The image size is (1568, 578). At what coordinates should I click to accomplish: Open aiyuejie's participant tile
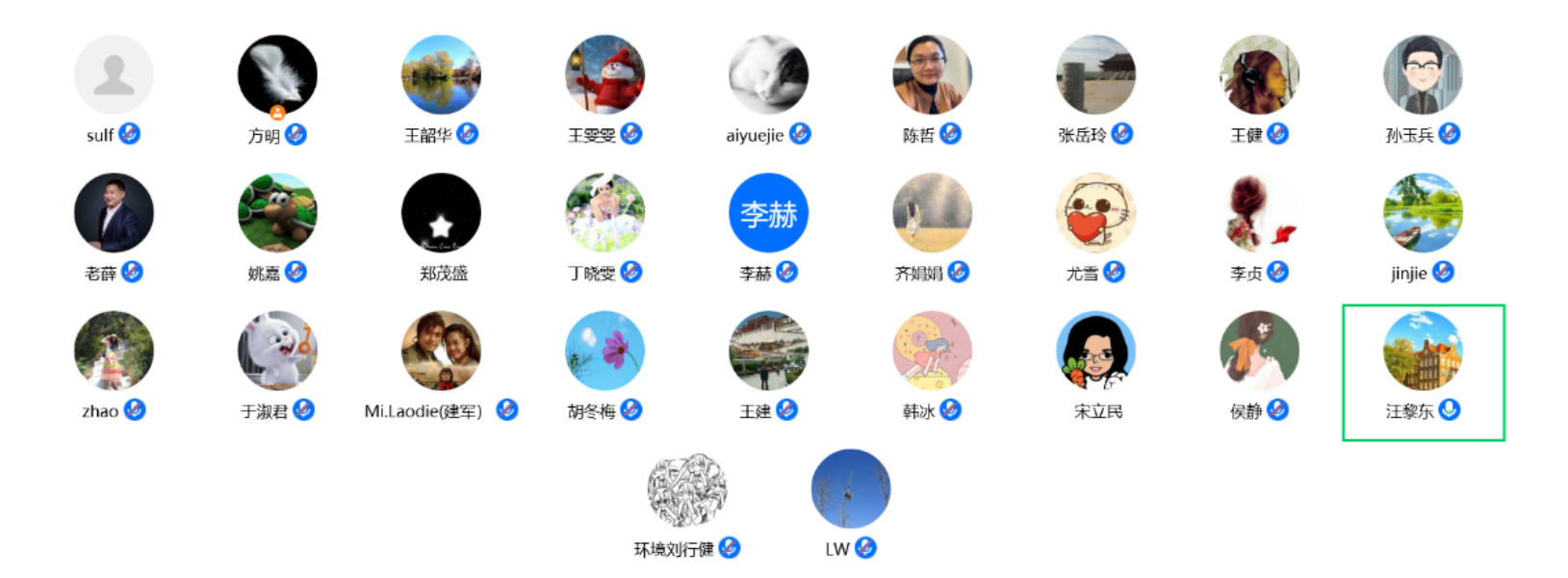[x=768, y=75]
